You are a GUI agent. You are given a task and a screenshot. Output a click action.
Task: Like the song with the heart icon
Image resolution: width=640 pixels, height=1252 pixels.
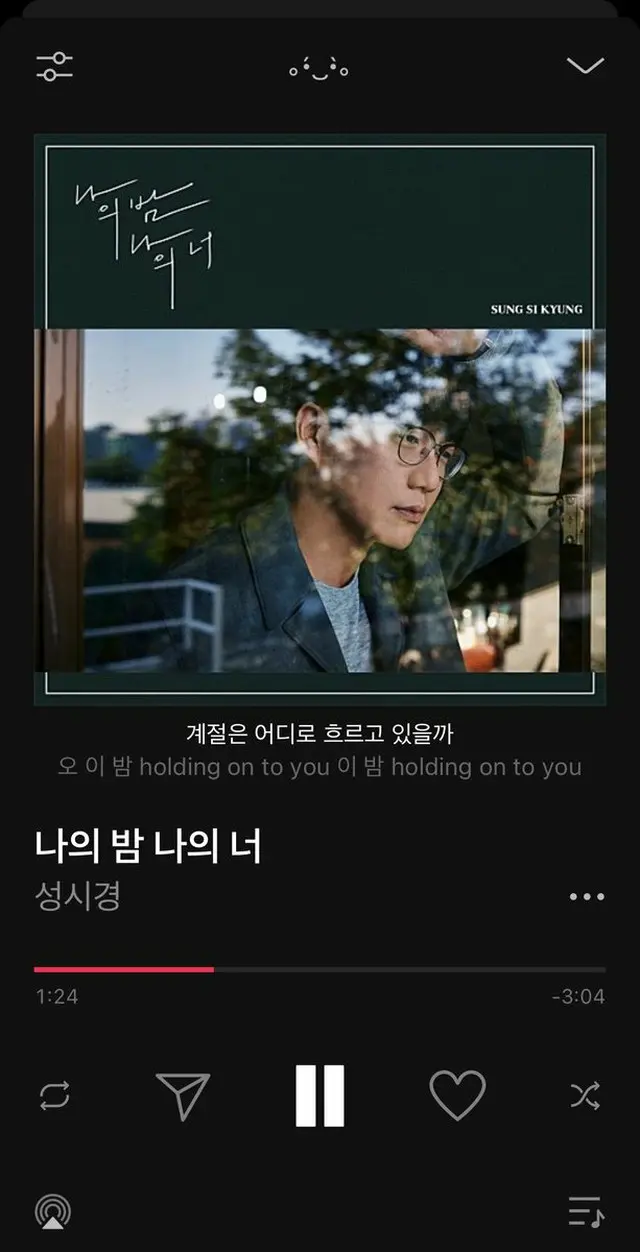(457, 1095)
